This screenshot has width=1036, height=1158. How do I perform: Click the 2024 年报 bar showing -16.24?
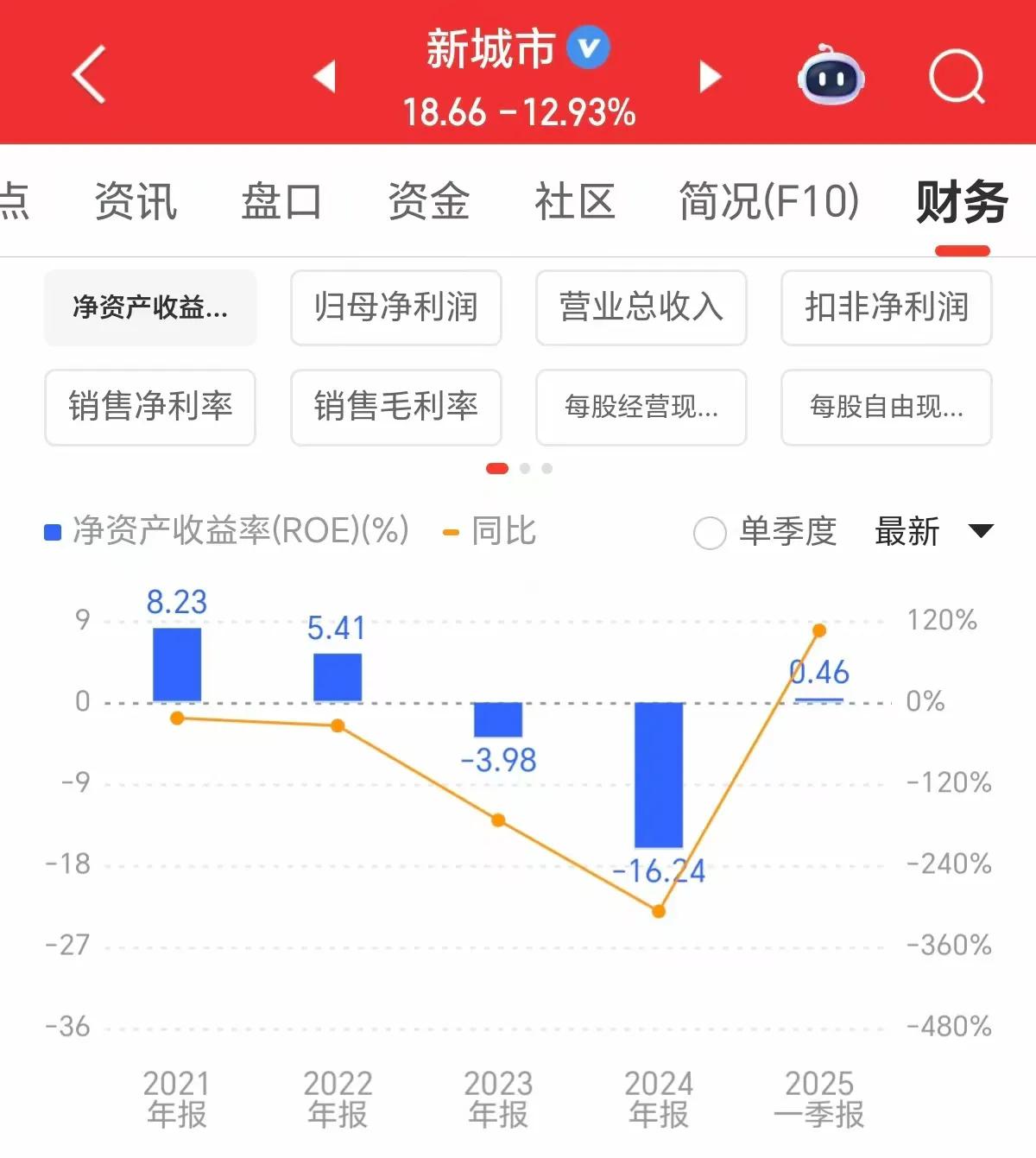659,775
